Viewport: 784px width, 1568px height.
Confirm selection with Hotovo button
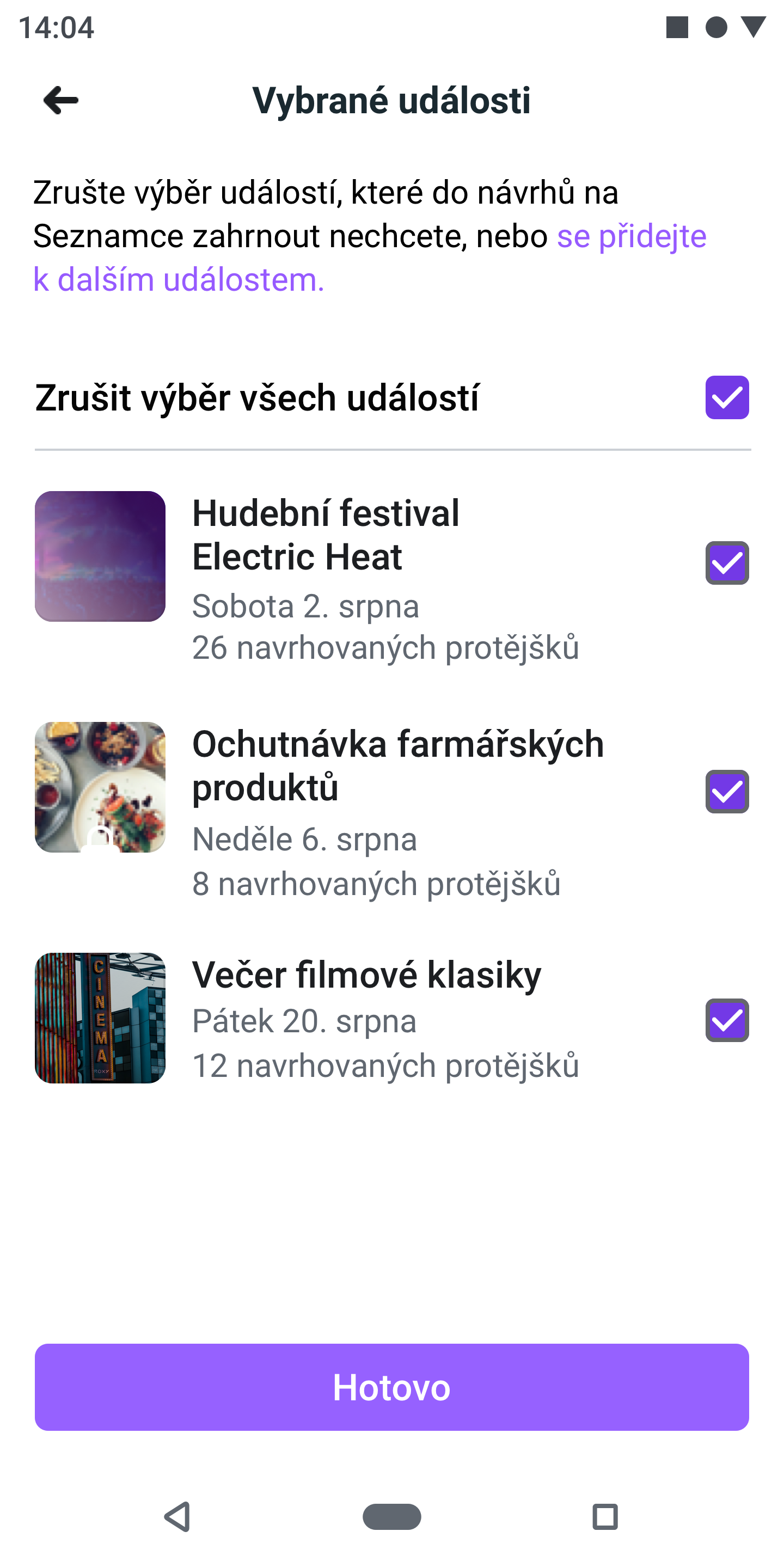tap(391, 1387)
